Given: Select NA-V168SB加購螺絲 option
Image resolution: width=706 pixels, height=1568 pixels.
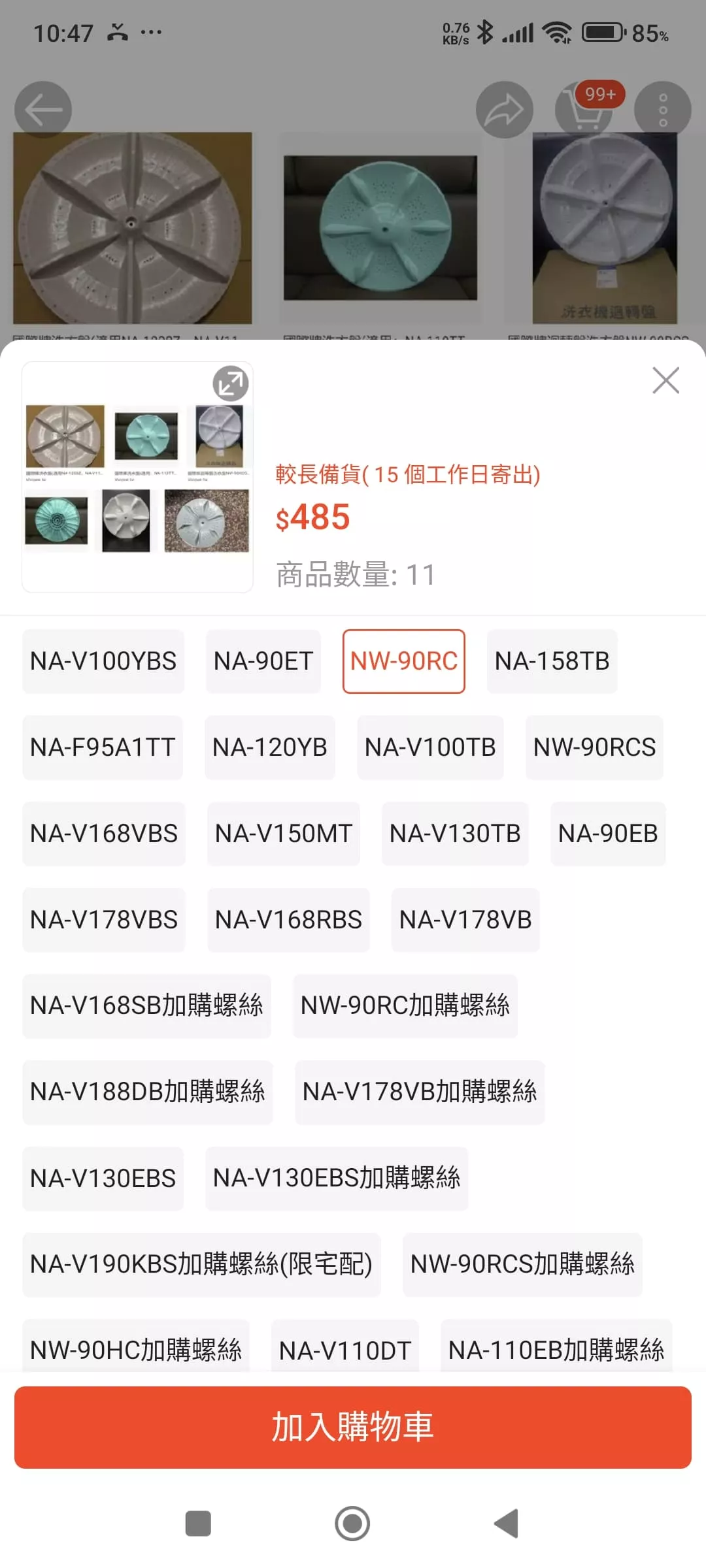Looking at the screenshot, I should click(146, 1006).
